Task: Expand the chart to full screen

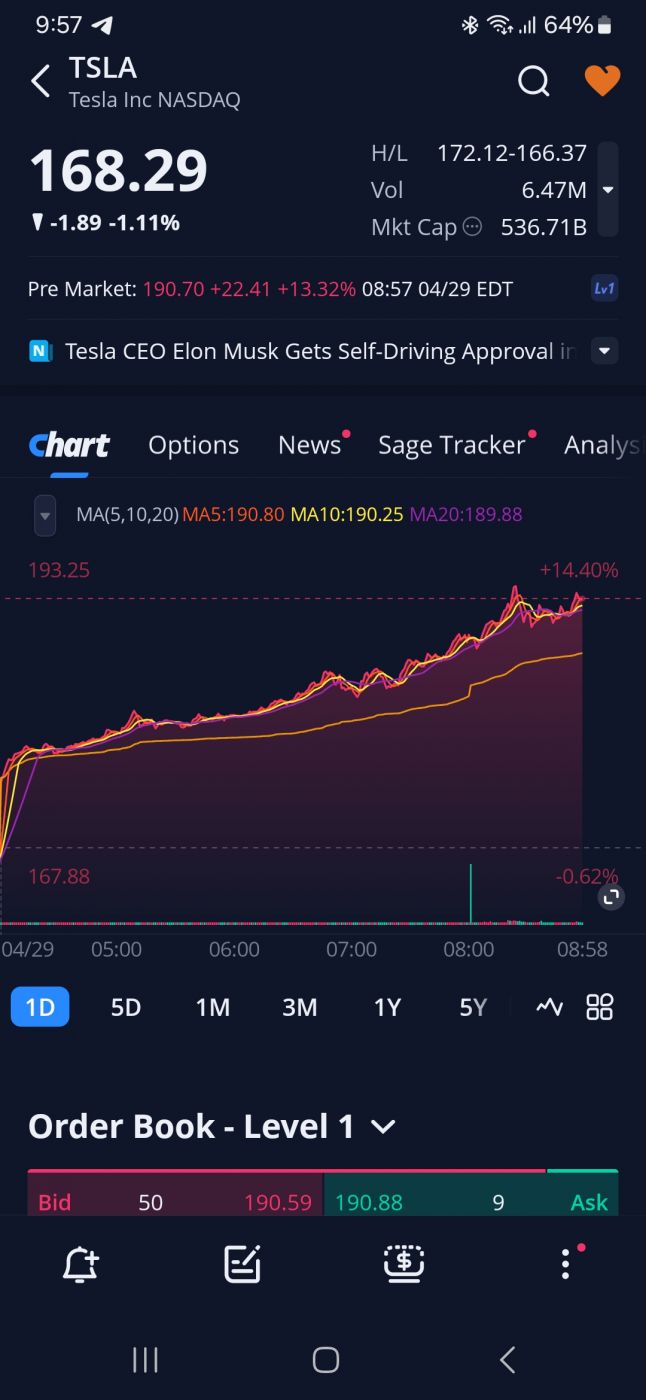Action: tap(611, 897)
